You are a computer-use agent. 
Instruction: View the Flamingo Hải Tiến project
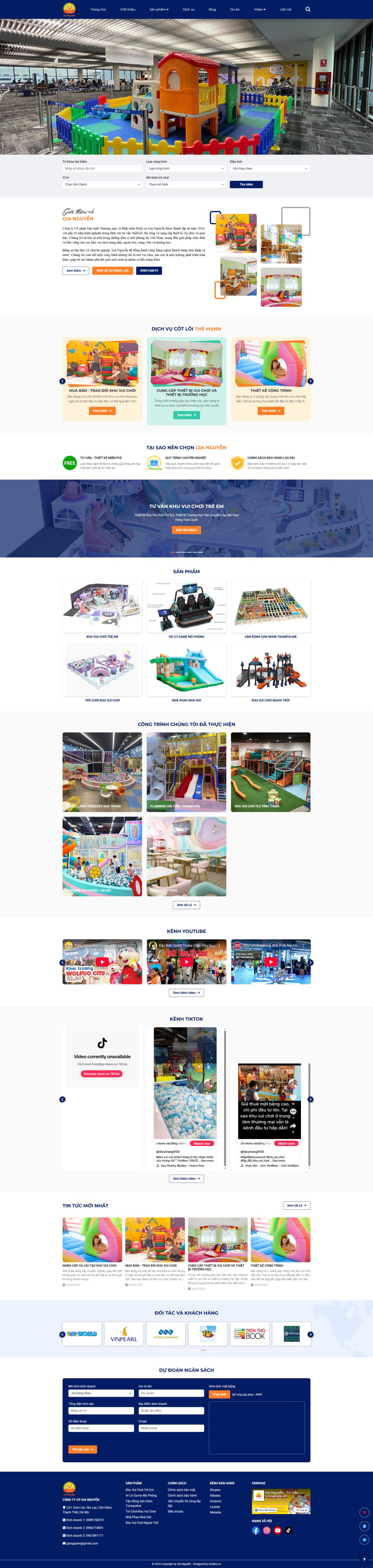coord(186,772)
